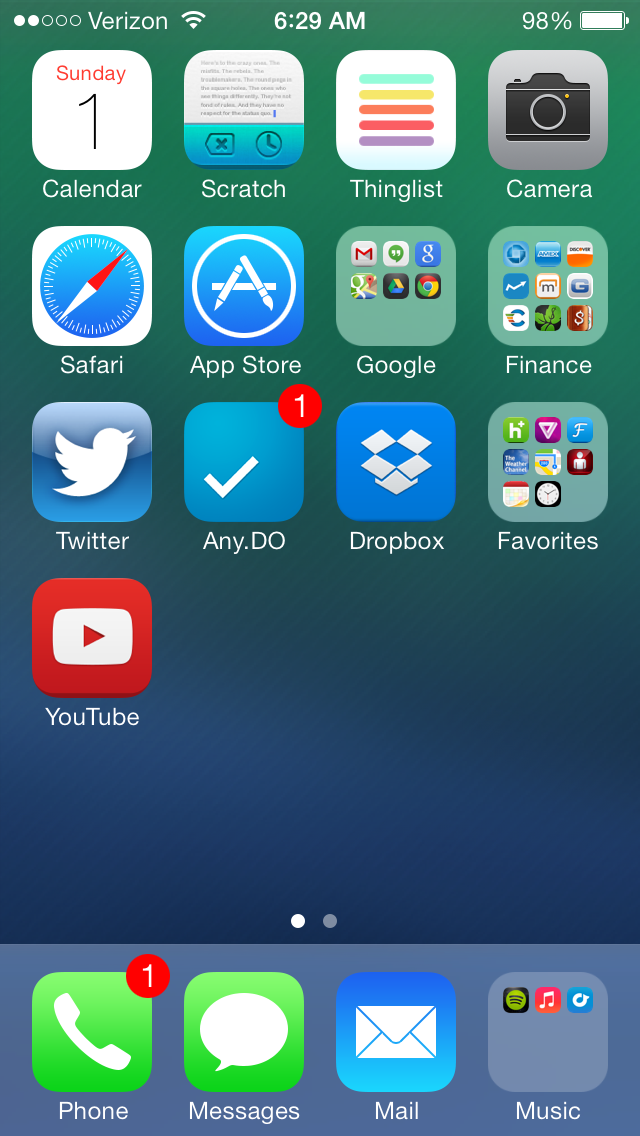Launch the Camera
The image size is (640, 1136).
(x=548, y=110)
